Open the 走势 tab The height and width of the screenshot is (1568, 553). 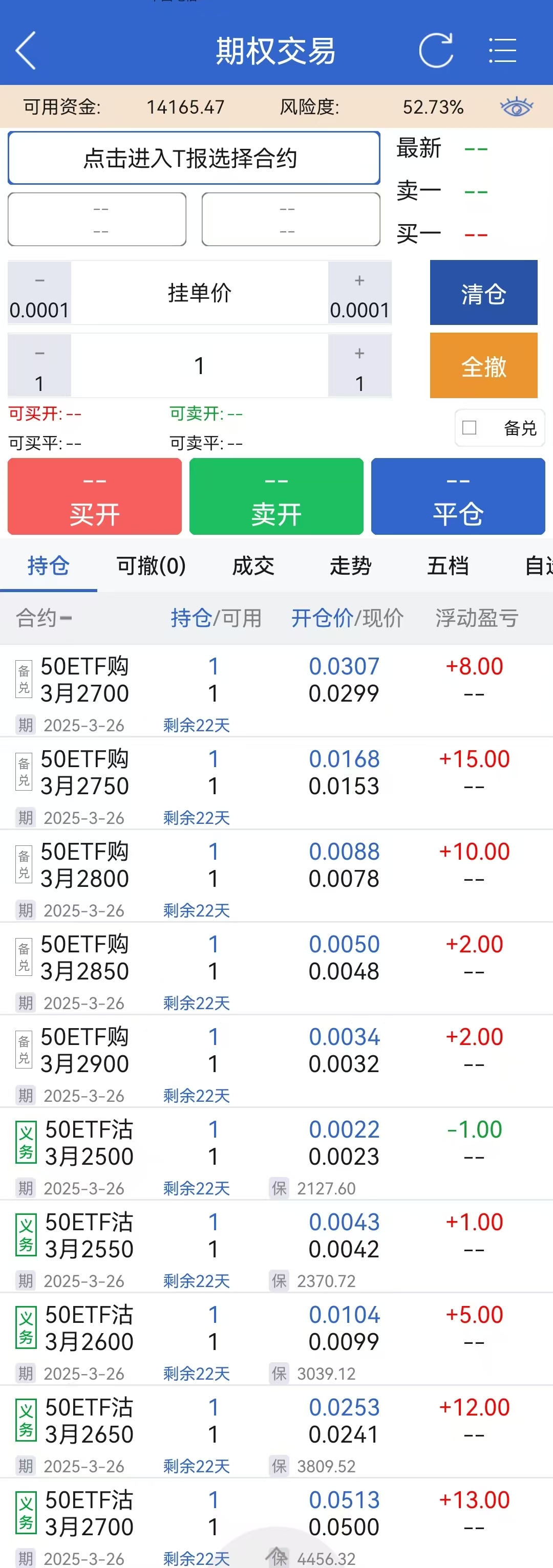[x=351, y=566]
